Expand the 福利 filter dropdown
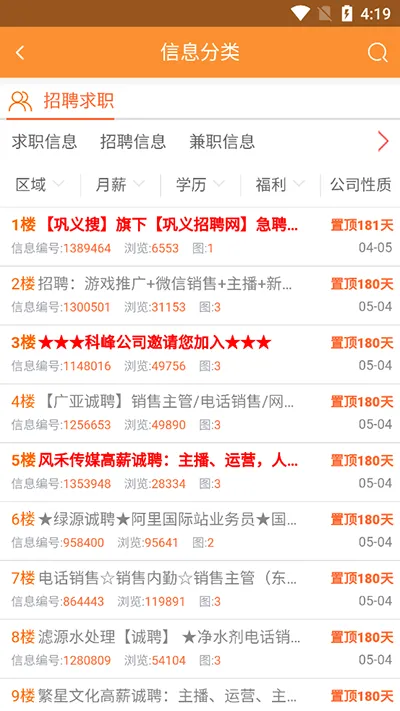Viewport: 400px width, 711px height. coord(280,185)
